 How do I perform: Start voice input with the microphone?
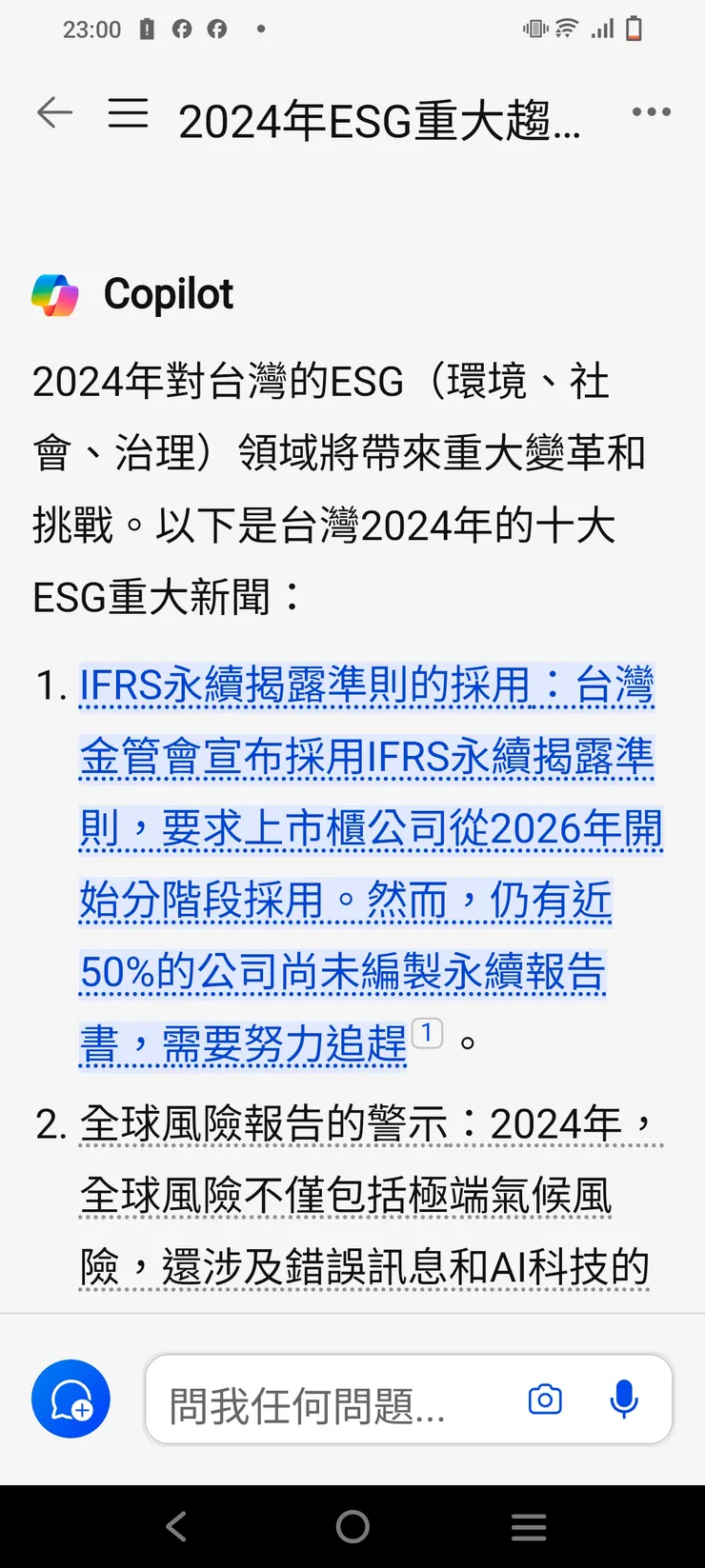(624, 1399)
